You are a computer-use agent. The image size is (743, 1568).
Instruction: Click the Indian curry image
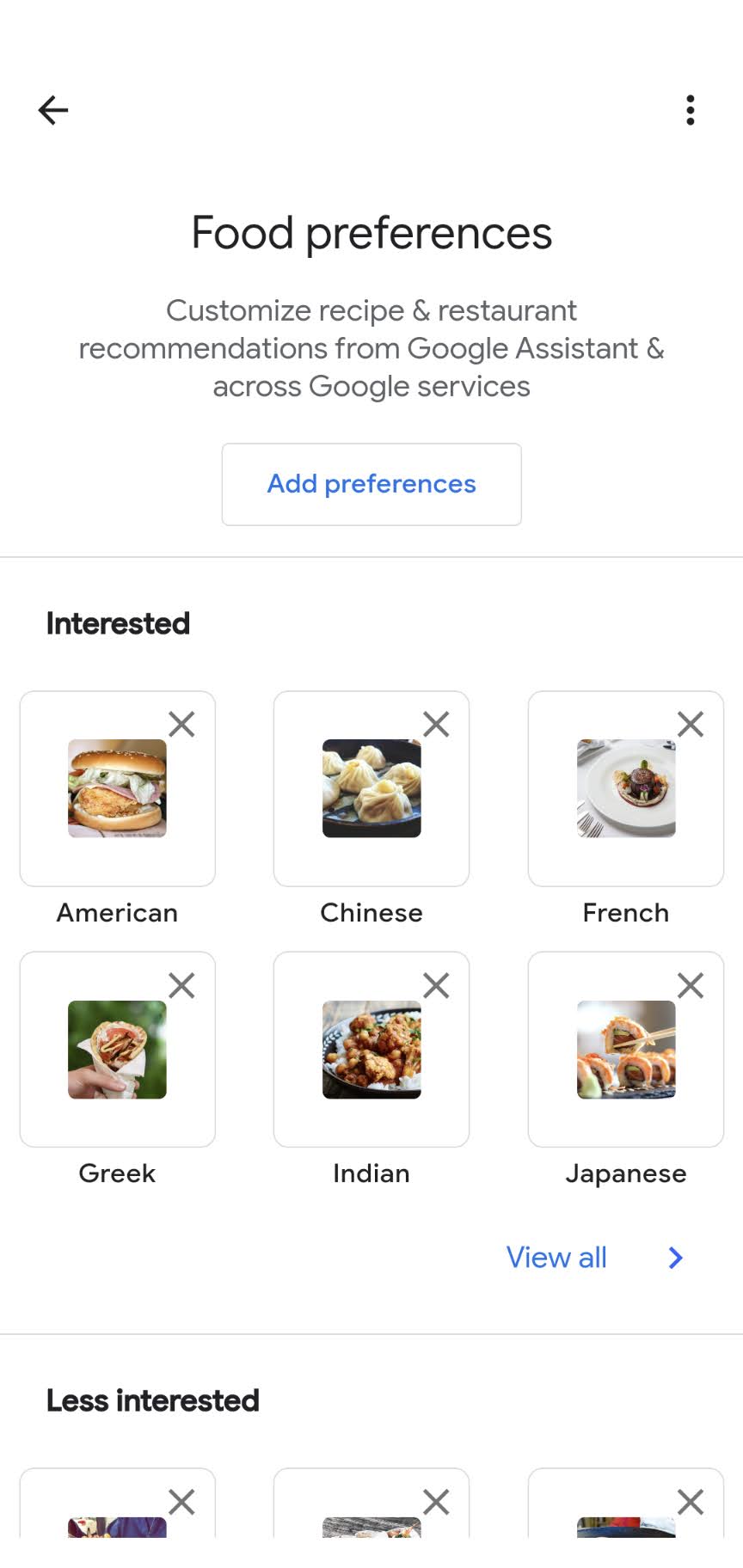click(371, 1050)
